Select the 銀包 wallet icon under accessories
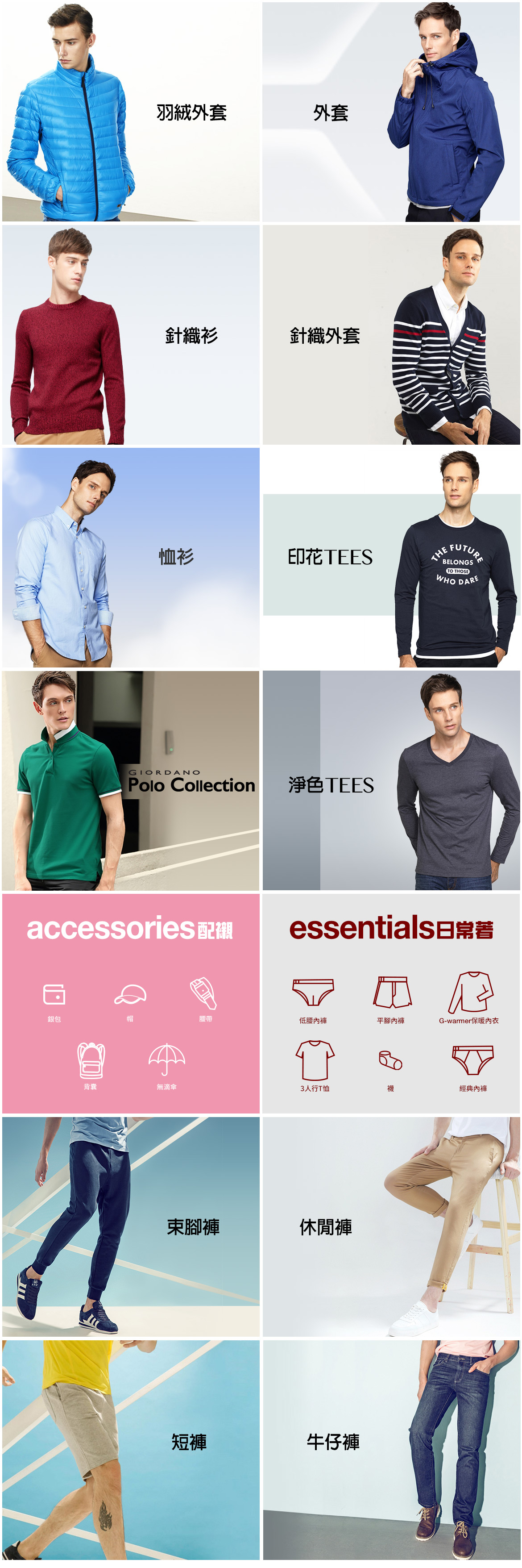Image resolution: width=522 pixels, height=1568 pixels. (x=54, y=999)
